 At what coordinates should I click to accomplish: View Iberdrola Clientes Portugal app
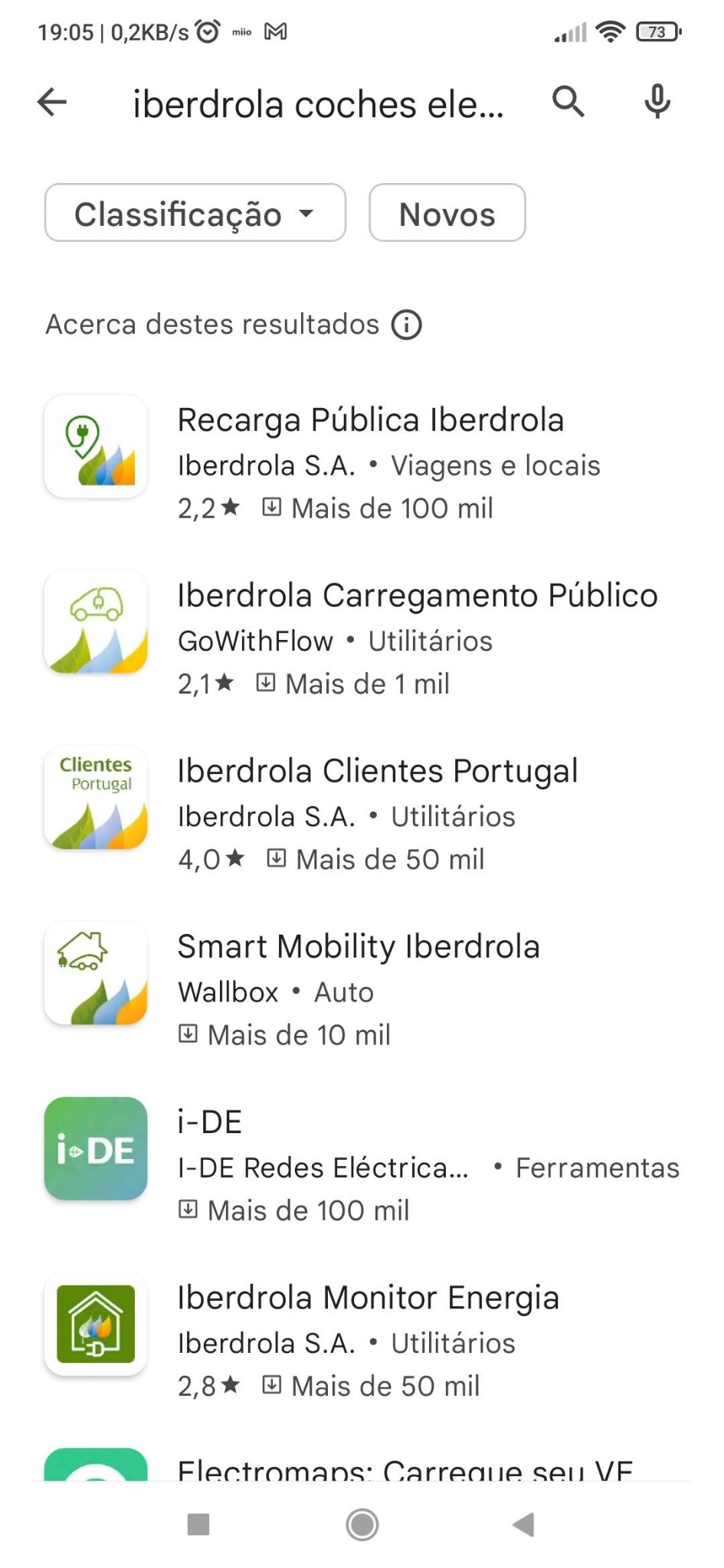(378, 771)
